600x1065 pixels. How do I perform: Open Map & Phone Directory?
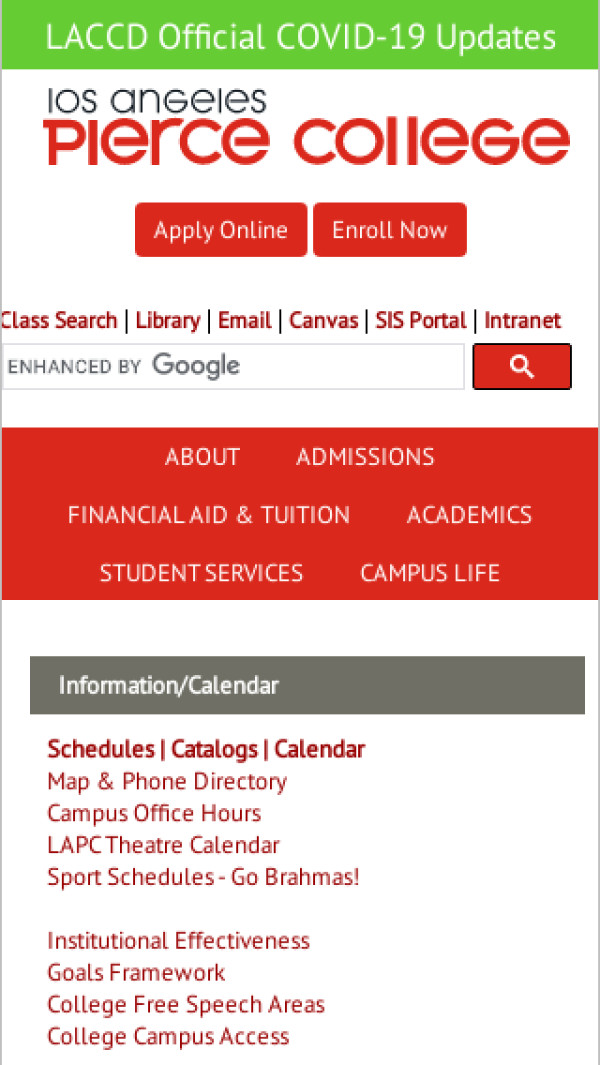167,781
